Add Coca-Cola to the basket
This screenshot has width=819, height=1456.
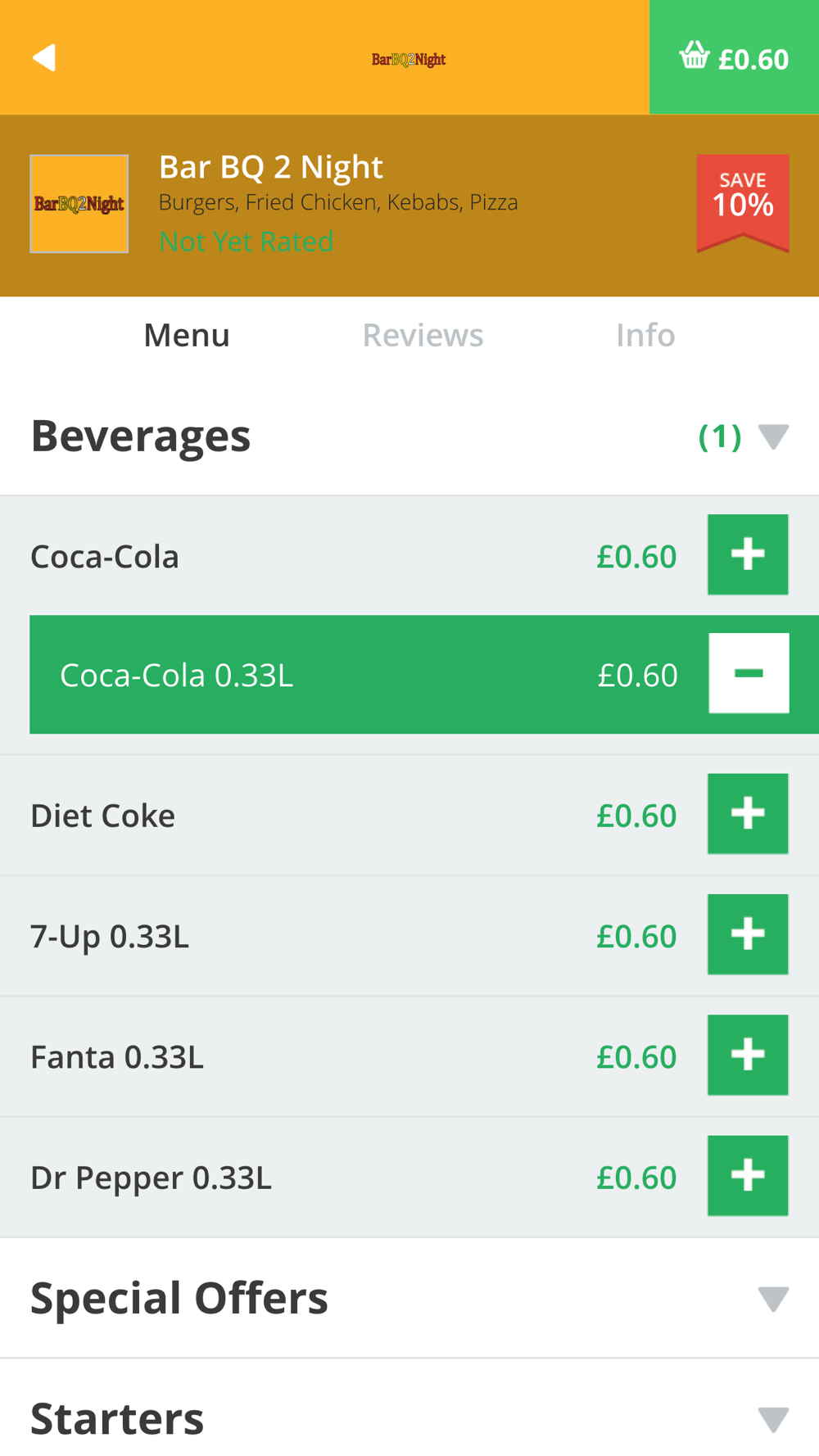(747, 555)
